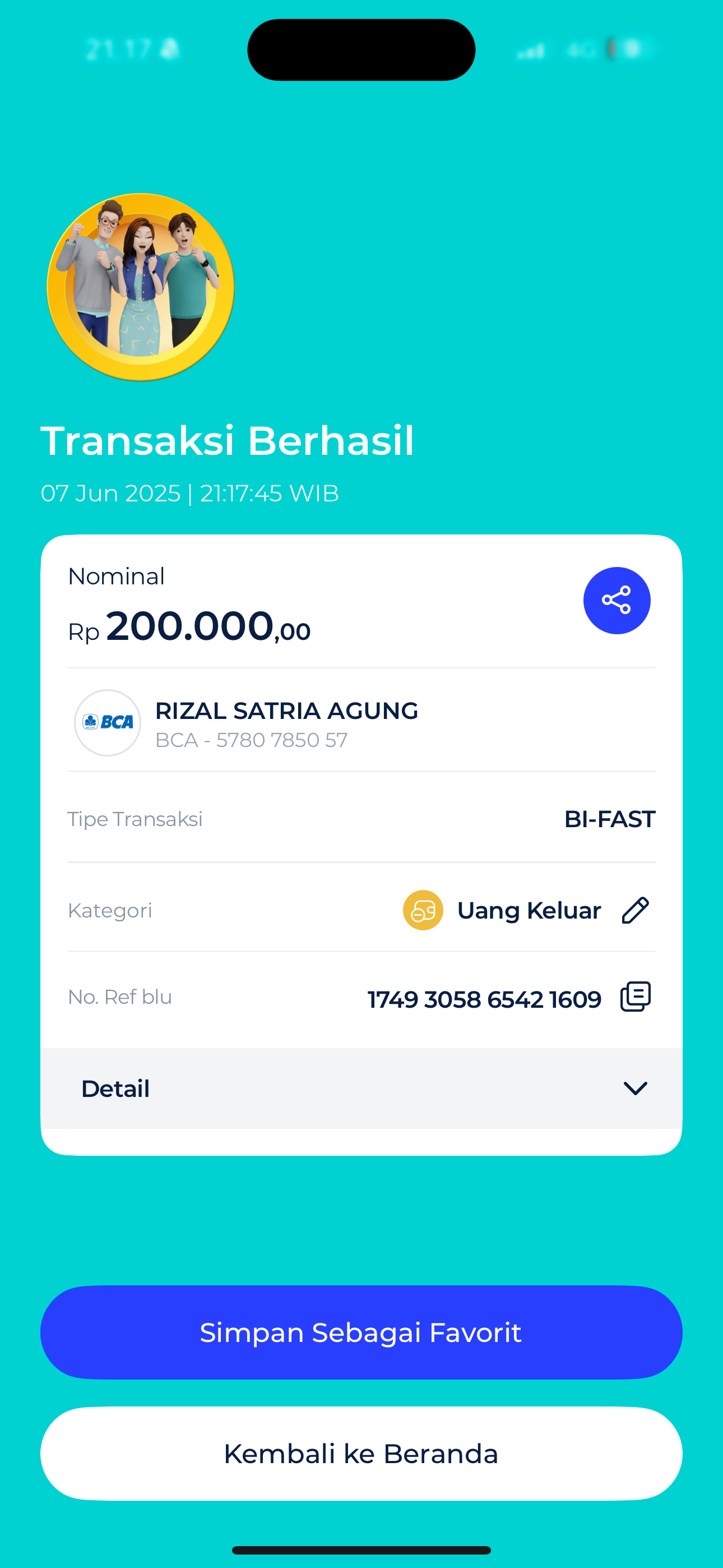Screen dimensions: 723x1568
Task: Tap Simpan Sebagai Favorit
Action: coord(361,1332)
